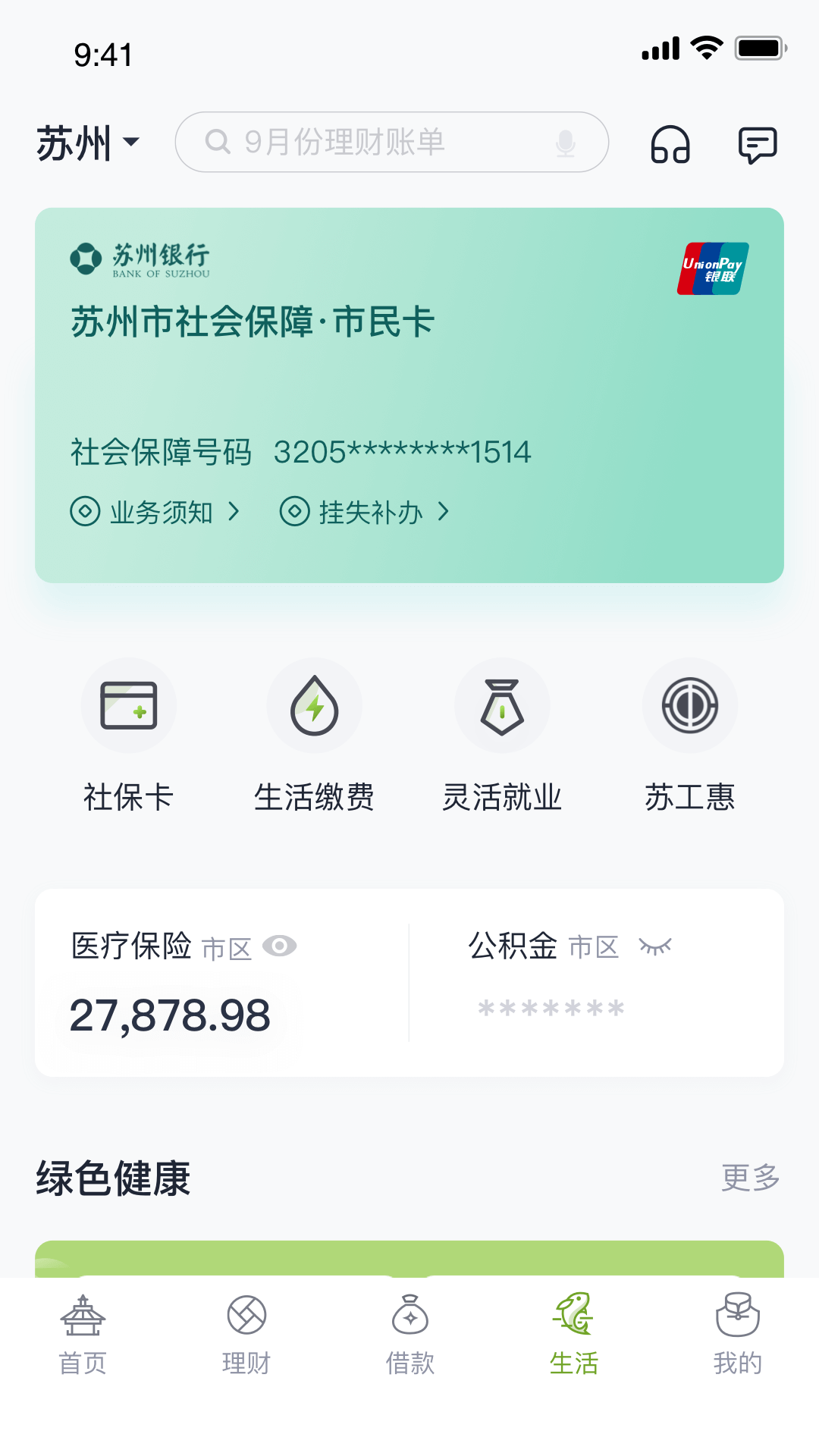This screenshot has width=819, height=1456.
Task: Expand 挂失补办 loss report options
Action: tap(364, 512)
